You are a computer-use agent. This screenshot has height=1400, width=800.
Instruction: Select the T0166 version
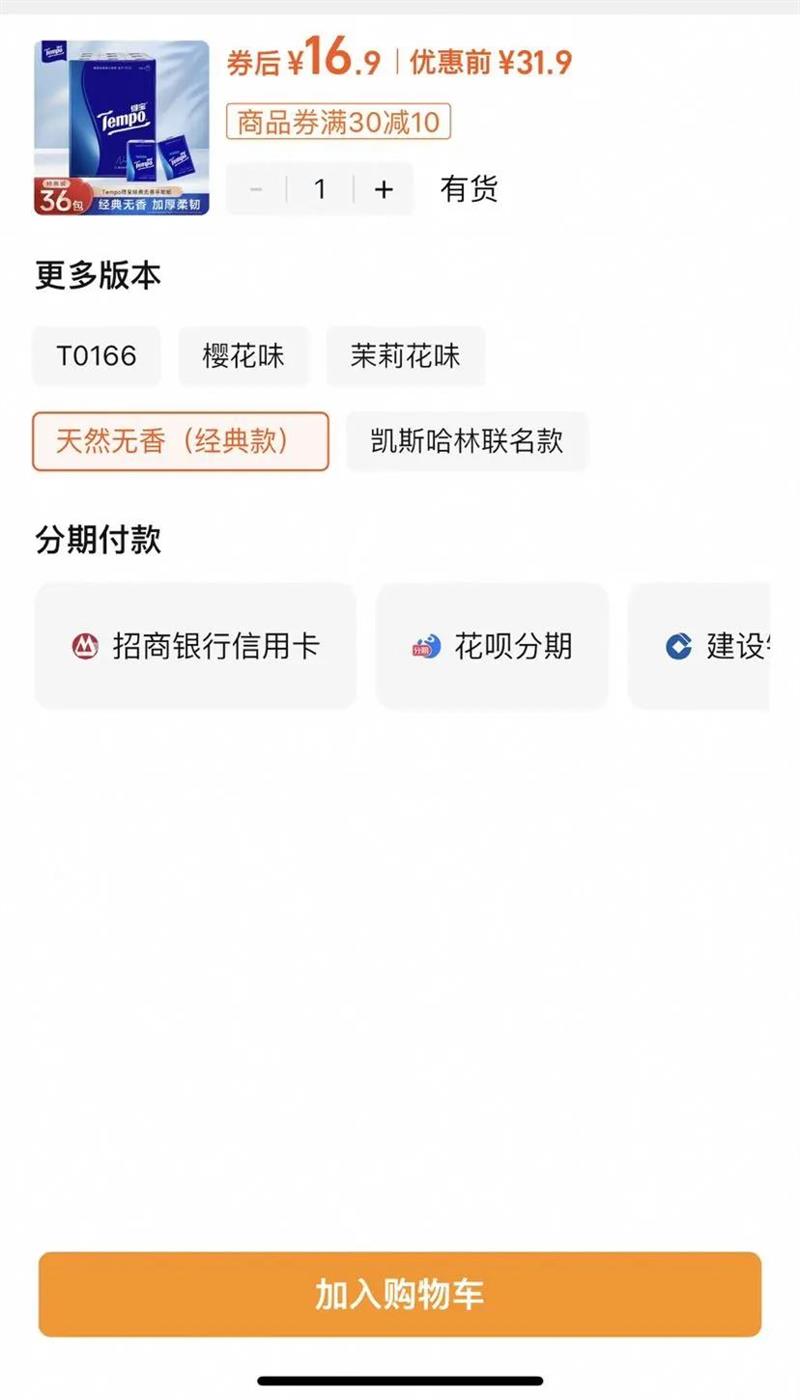click(x=96, y=356)
